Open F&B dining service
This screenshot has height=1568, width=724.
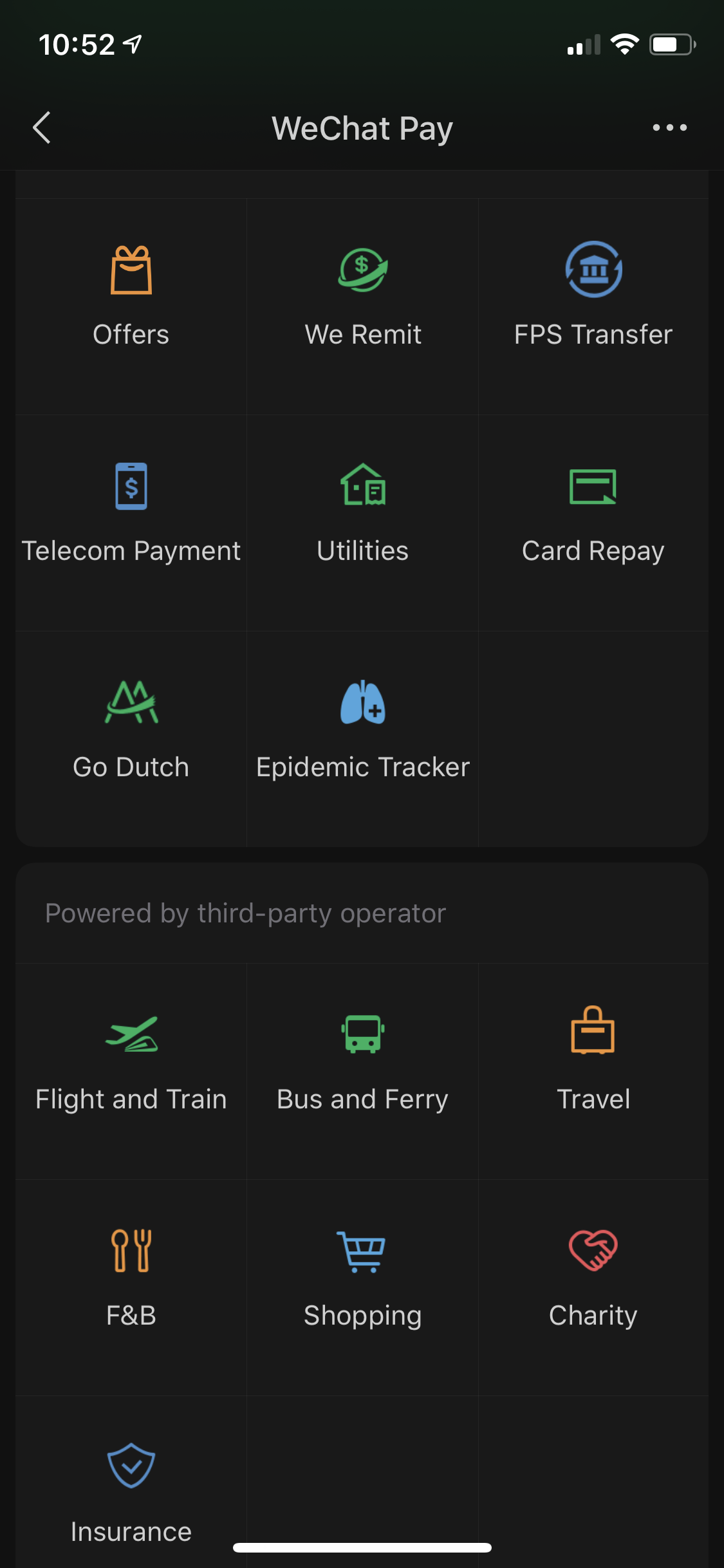pyautogui.click(x=131, y=1277)
